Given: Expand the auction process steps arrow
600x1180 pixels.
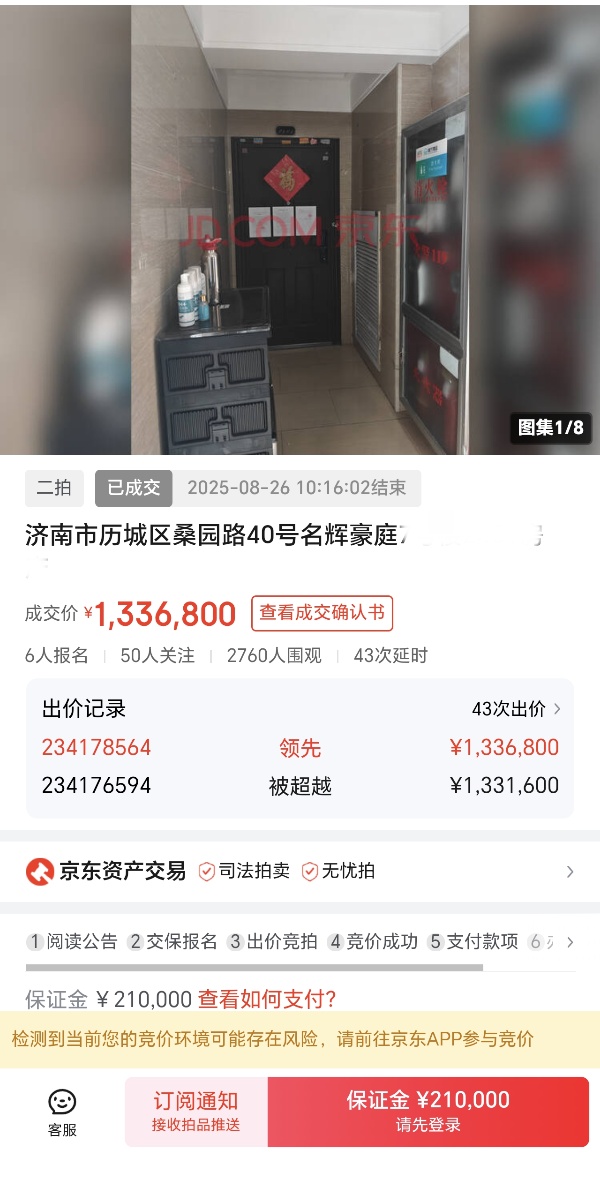Looking at the screenshot, I should tap(569, 942).
